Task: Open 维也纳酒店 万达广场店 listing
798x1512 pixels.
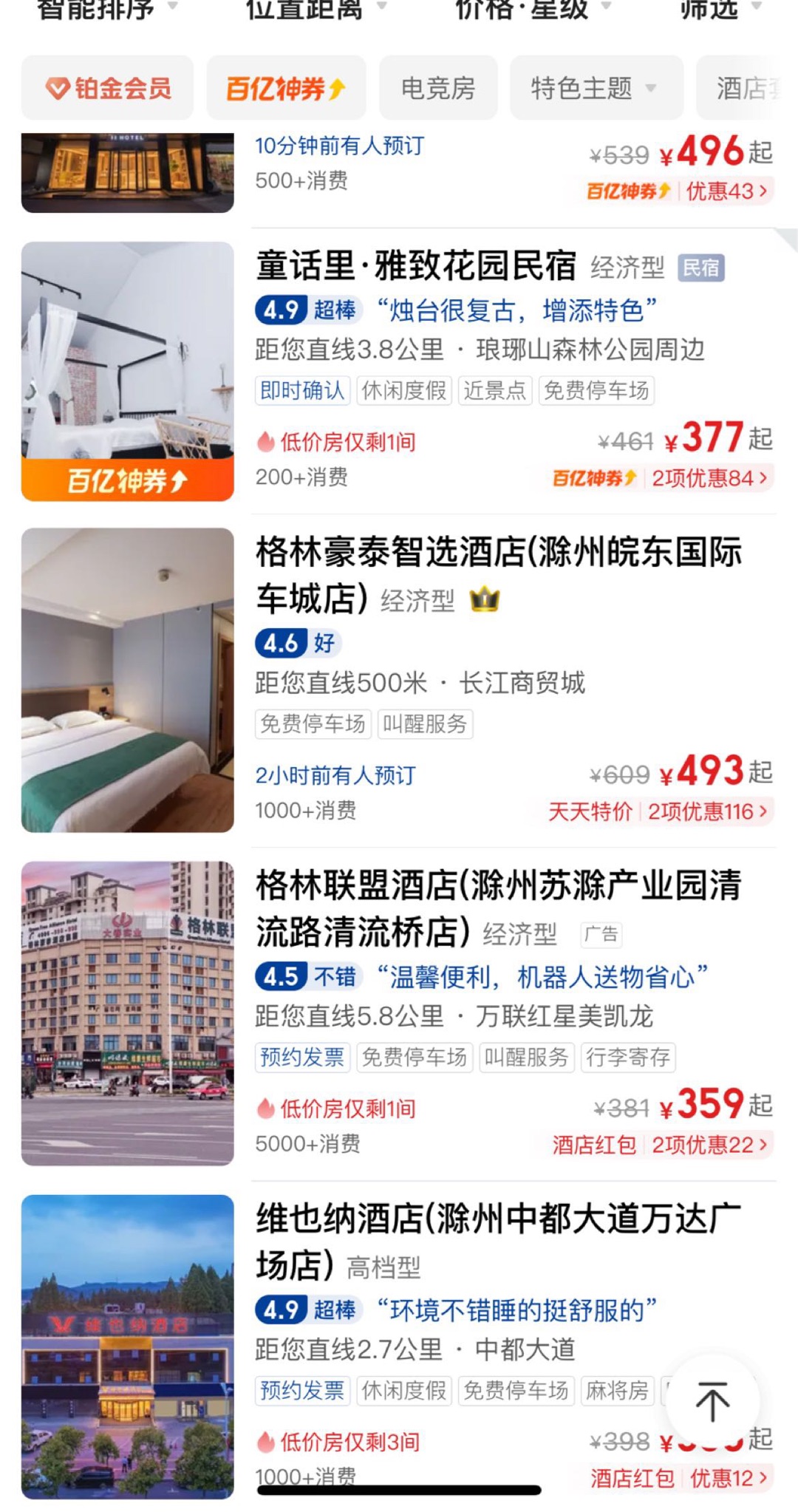Action: point(498,1219)
